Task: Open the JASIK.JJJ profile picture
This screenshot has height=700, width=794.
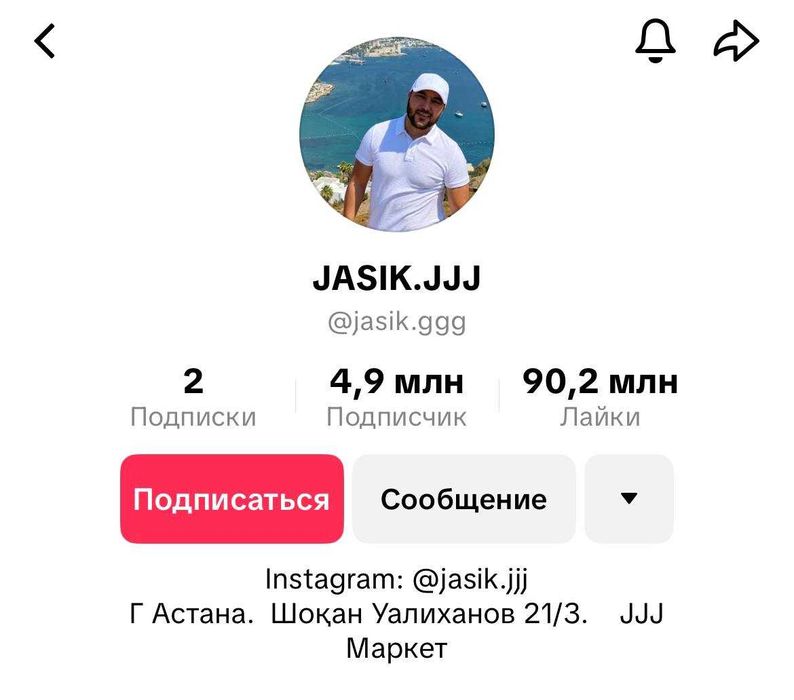Action: (397, 136)
